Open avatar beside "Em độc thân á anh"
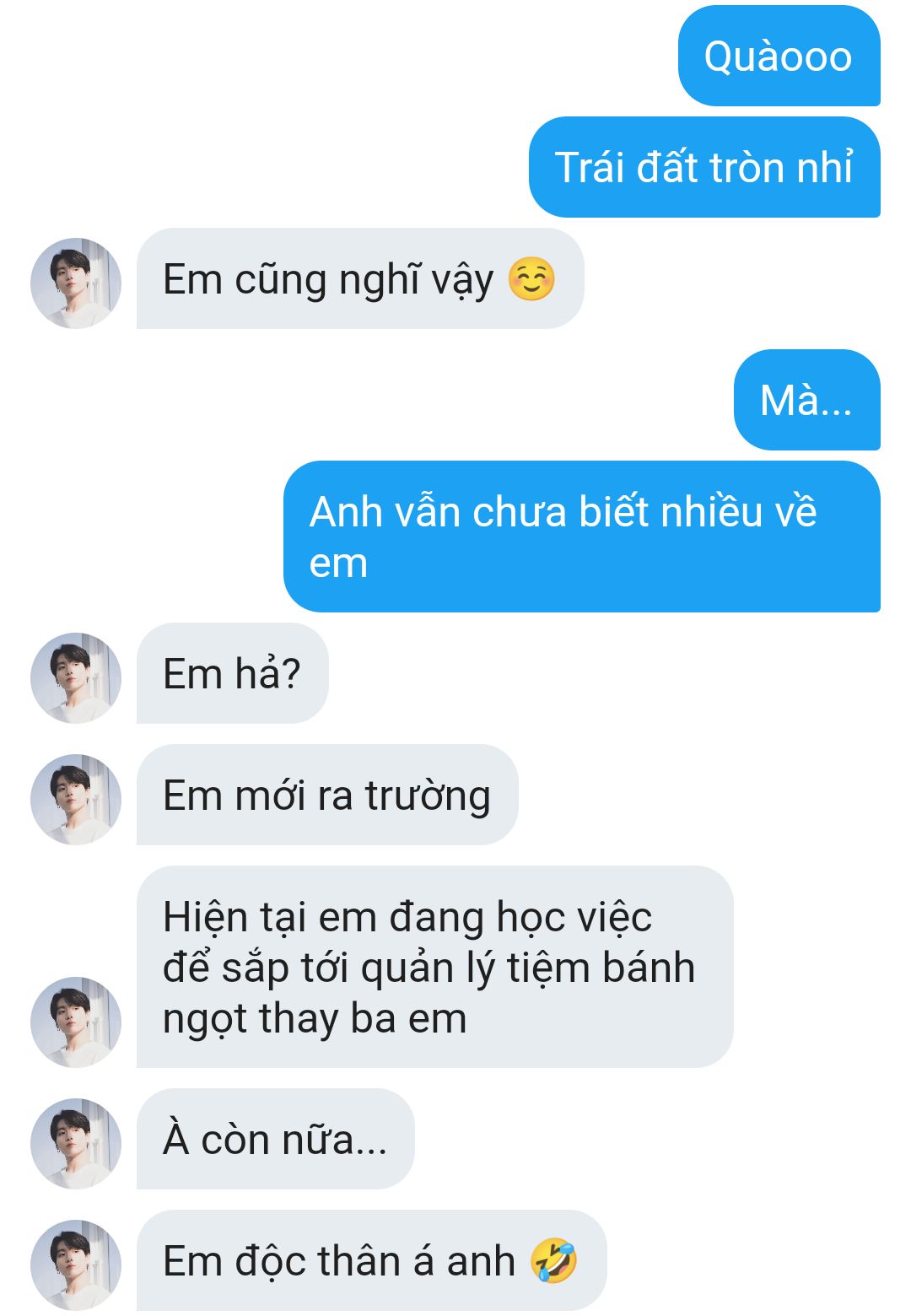911x1316 pixels. [x=76, y=1265]
